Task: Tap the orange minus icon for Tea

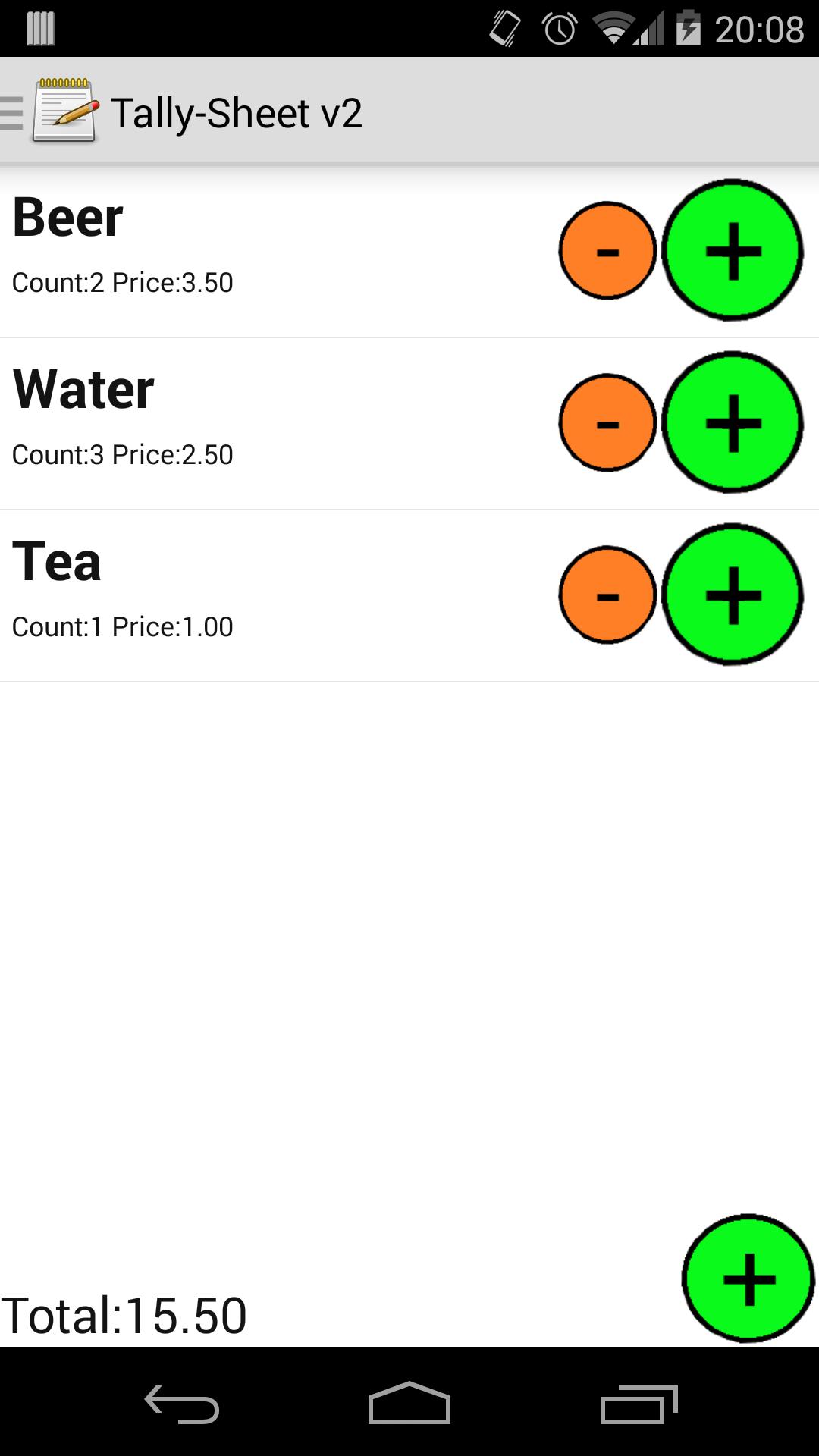Action: [x=607, y=597]
